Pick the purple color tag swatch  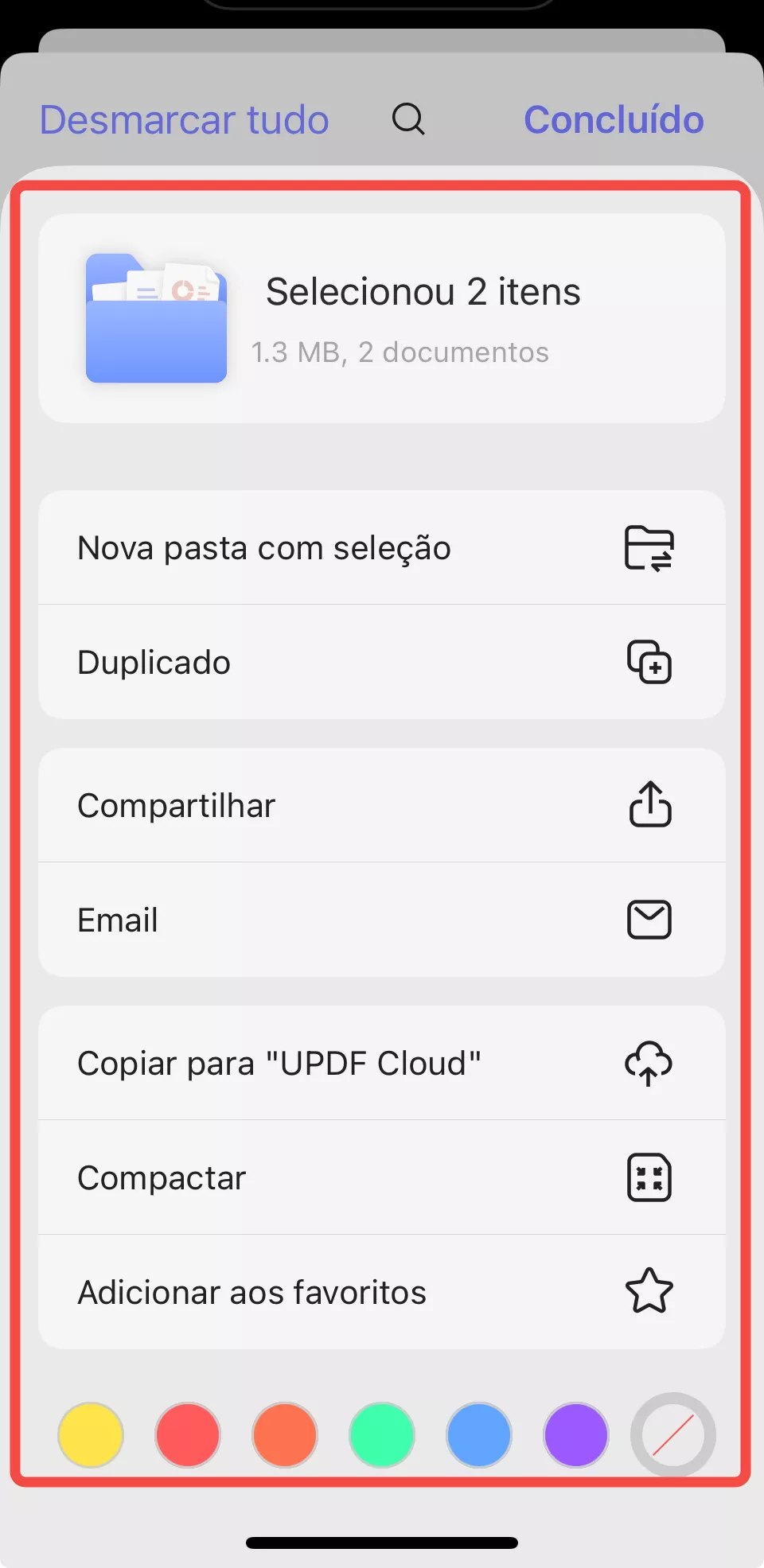(576, 1435)
